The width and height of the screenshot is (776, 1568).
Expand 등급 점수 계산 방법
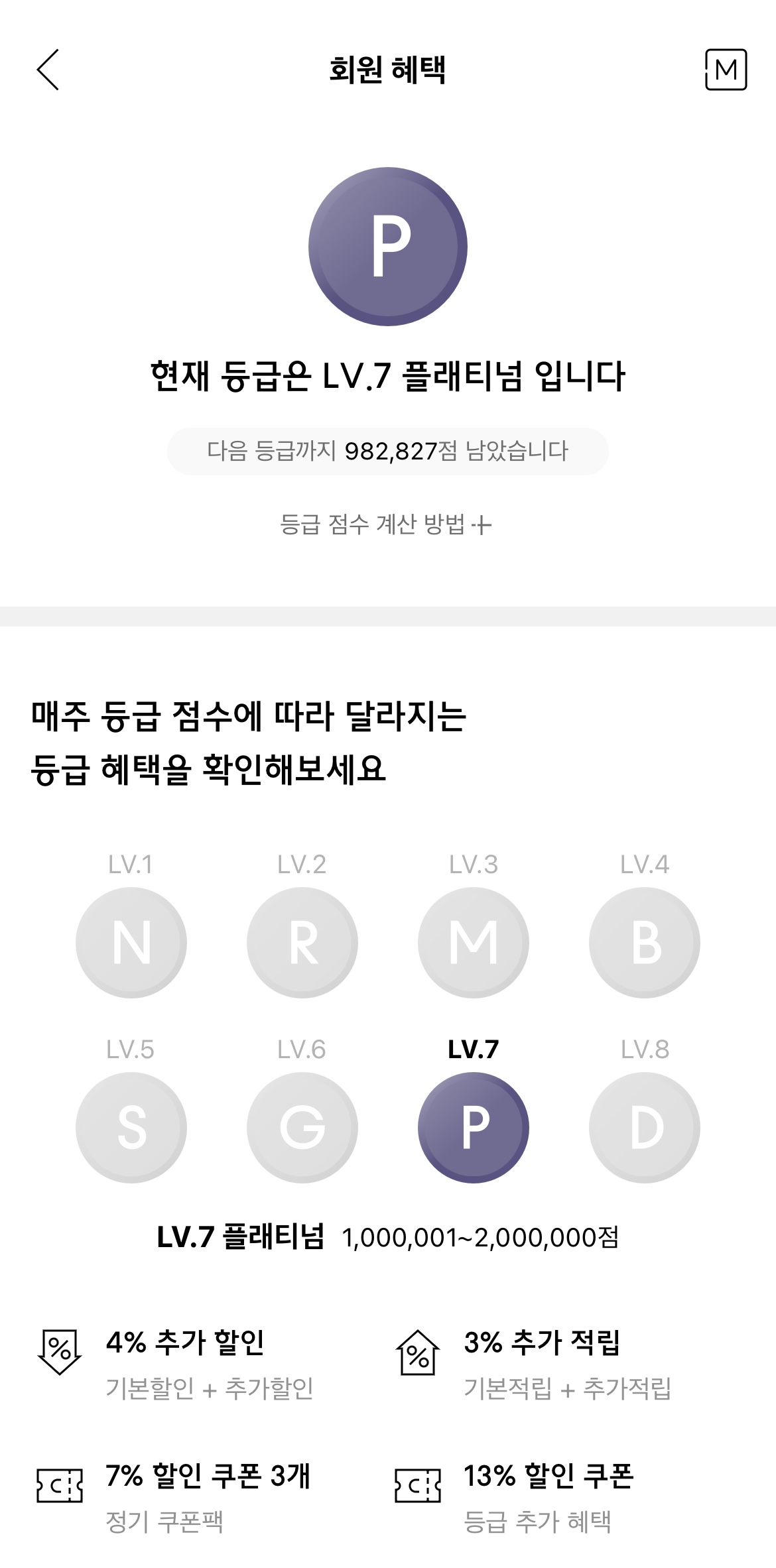[386, 525]
